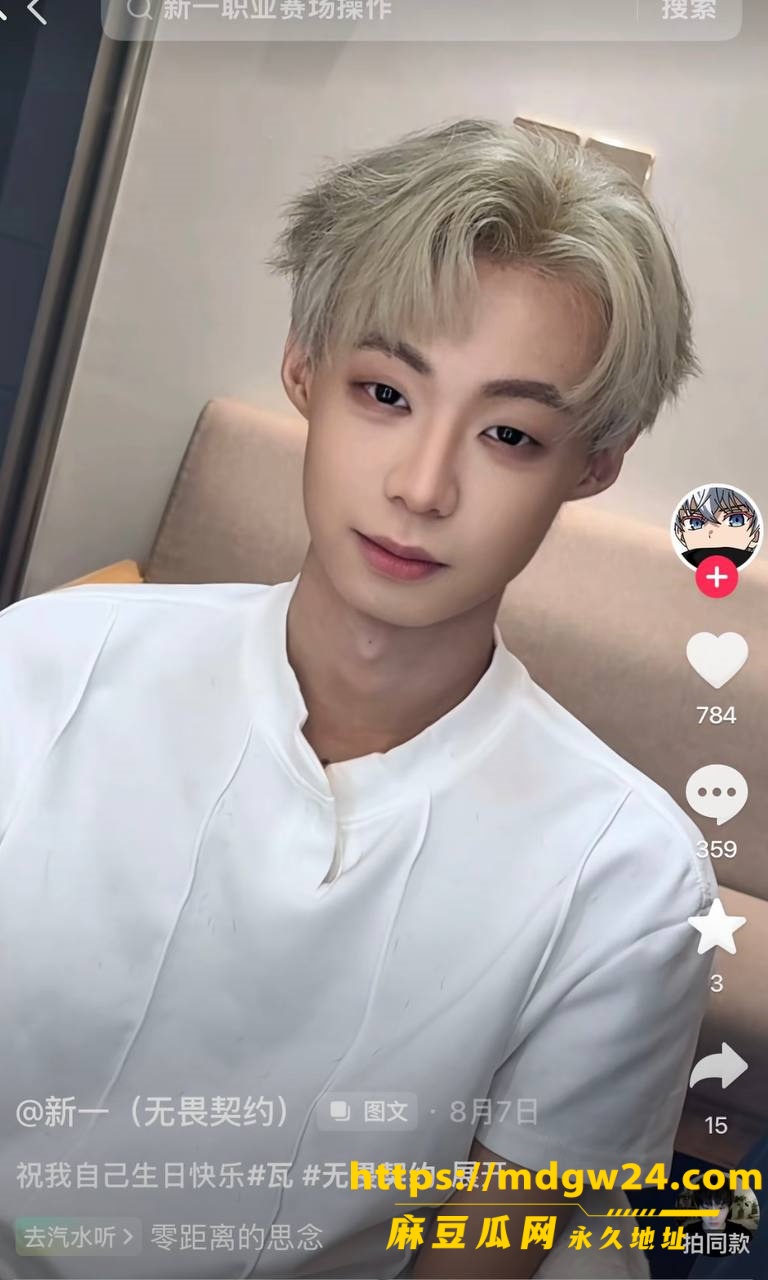
Task: Follow the creator with the plus badge
Action: [x=716, y=578]
